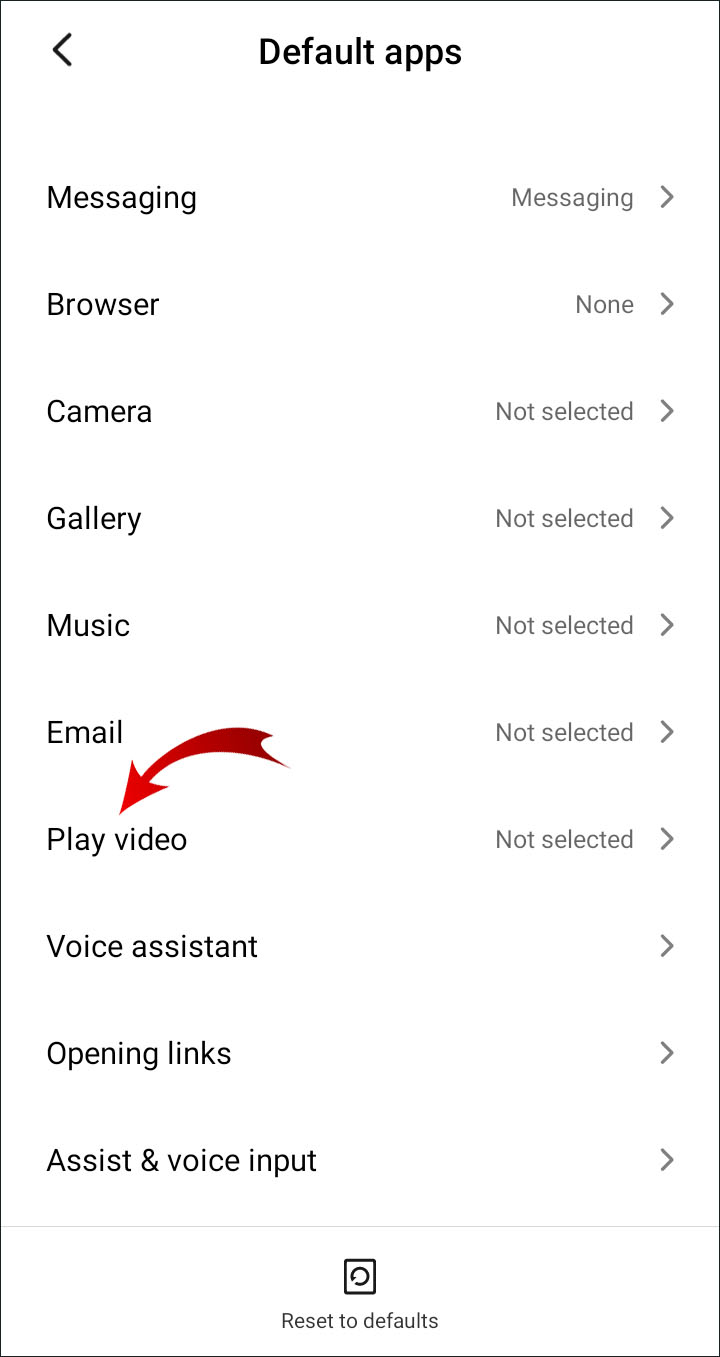Open the Music default app row
This screenshot has width=720, height=1357.
[360, 625]
